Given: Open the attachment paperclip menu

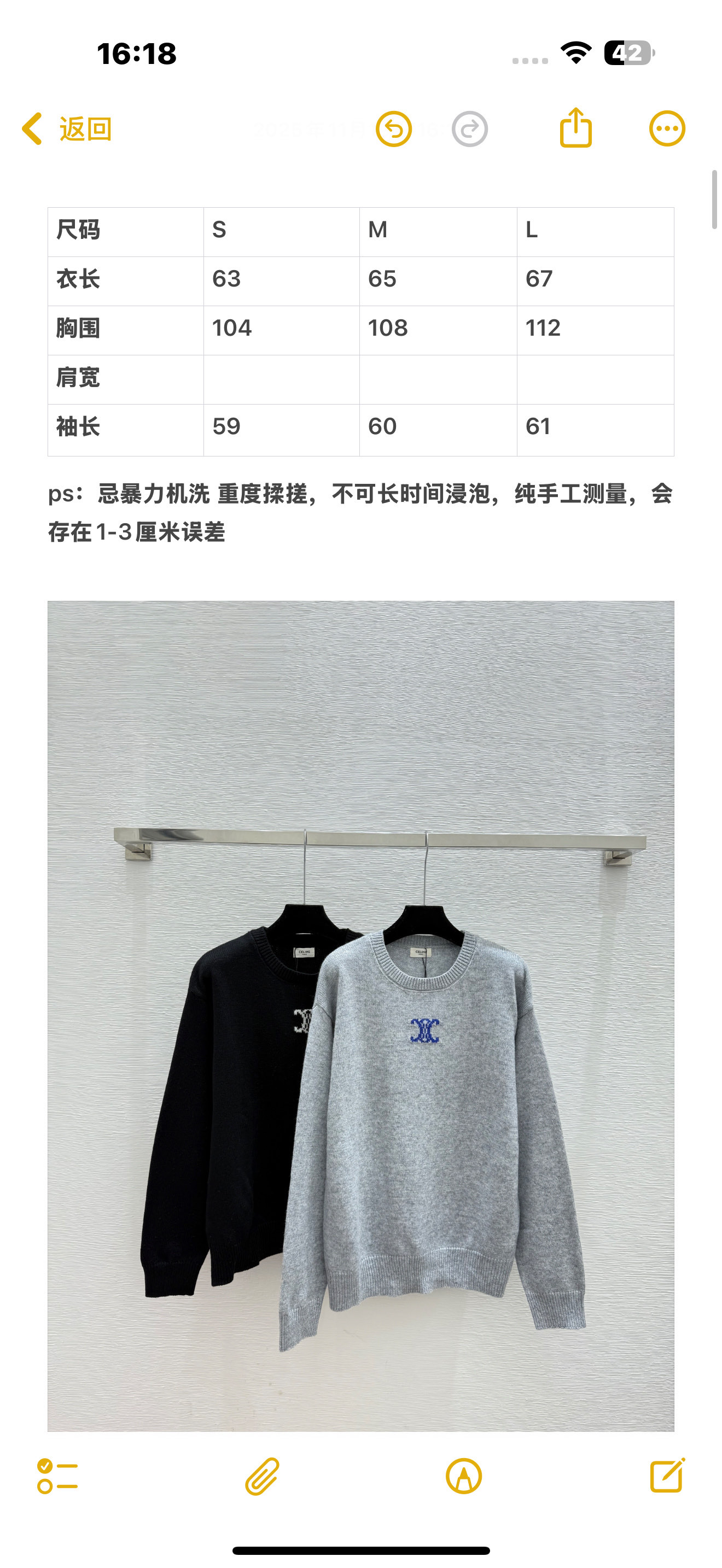Looking at the screenshot, I should click(x=262, y=1476).
